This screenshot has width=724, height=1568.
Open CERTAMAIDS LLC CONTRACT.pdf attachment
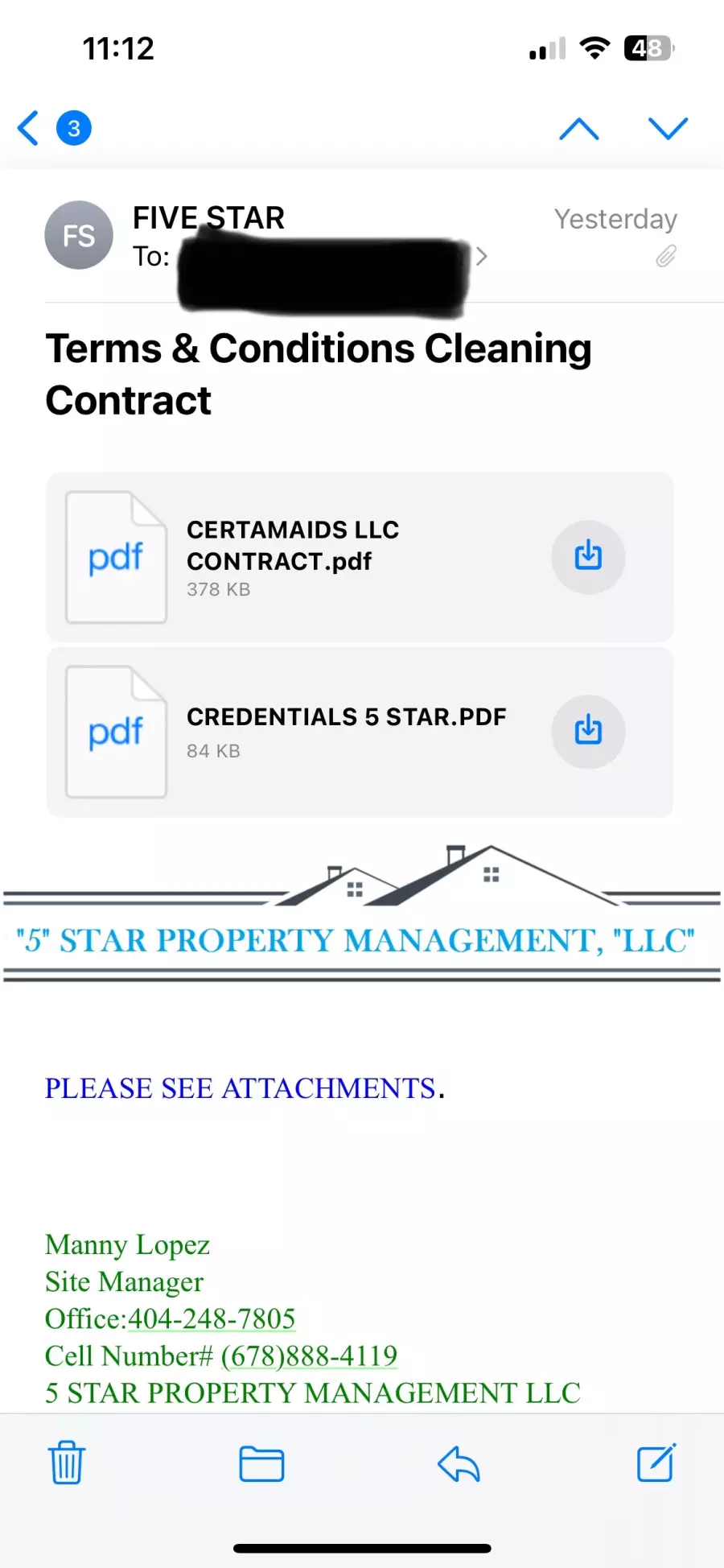click(x=360, y=557)
